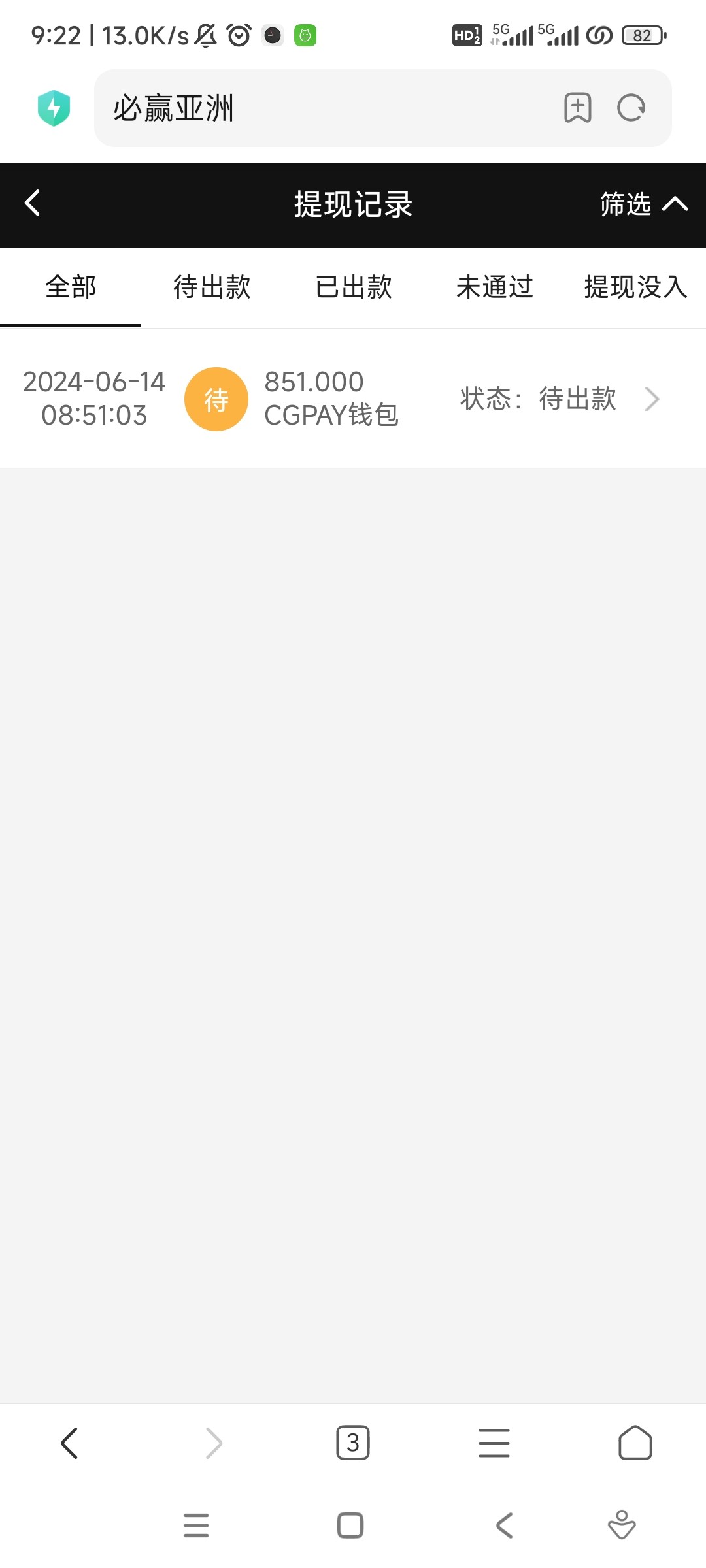Viewport: 706px width, 1568px height.
Task: Go to the previous browser page
Action: tap(70, 1443)
